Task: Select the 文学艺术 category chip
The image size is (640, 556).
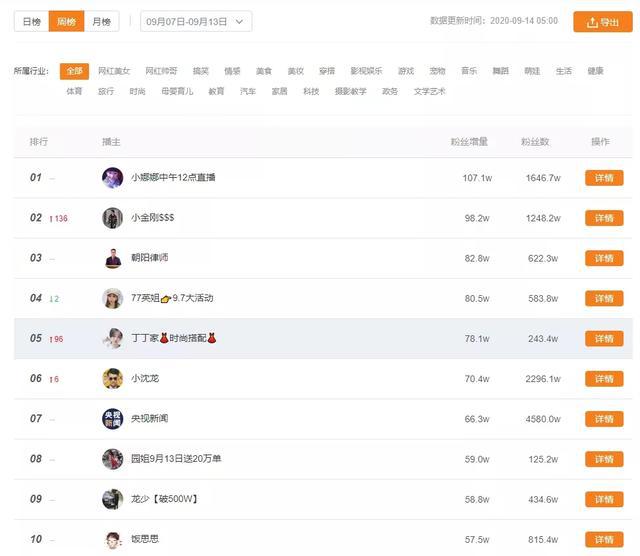Action: click(x=430, y=91)
